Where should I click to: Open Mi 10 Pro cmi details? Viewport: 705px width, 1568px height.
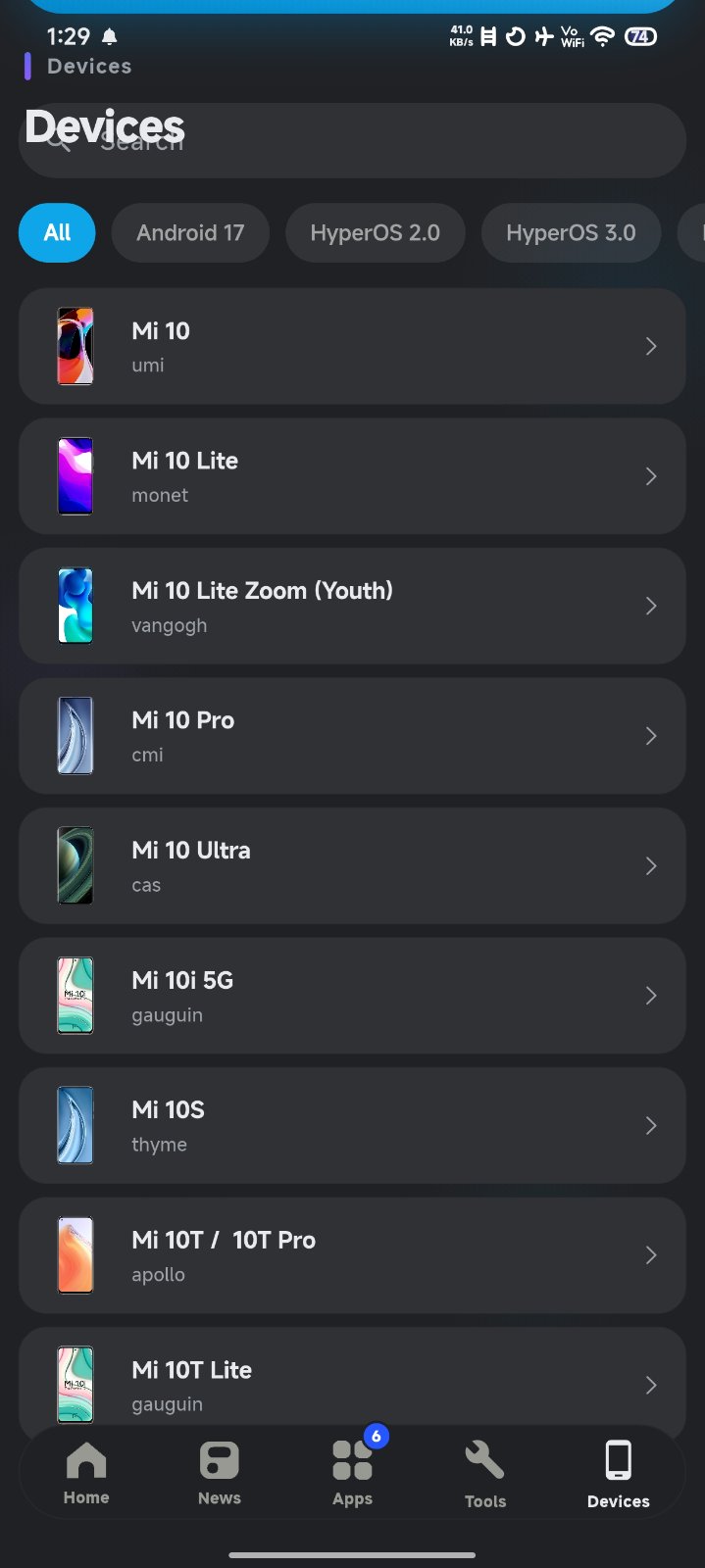pos(352,736)
